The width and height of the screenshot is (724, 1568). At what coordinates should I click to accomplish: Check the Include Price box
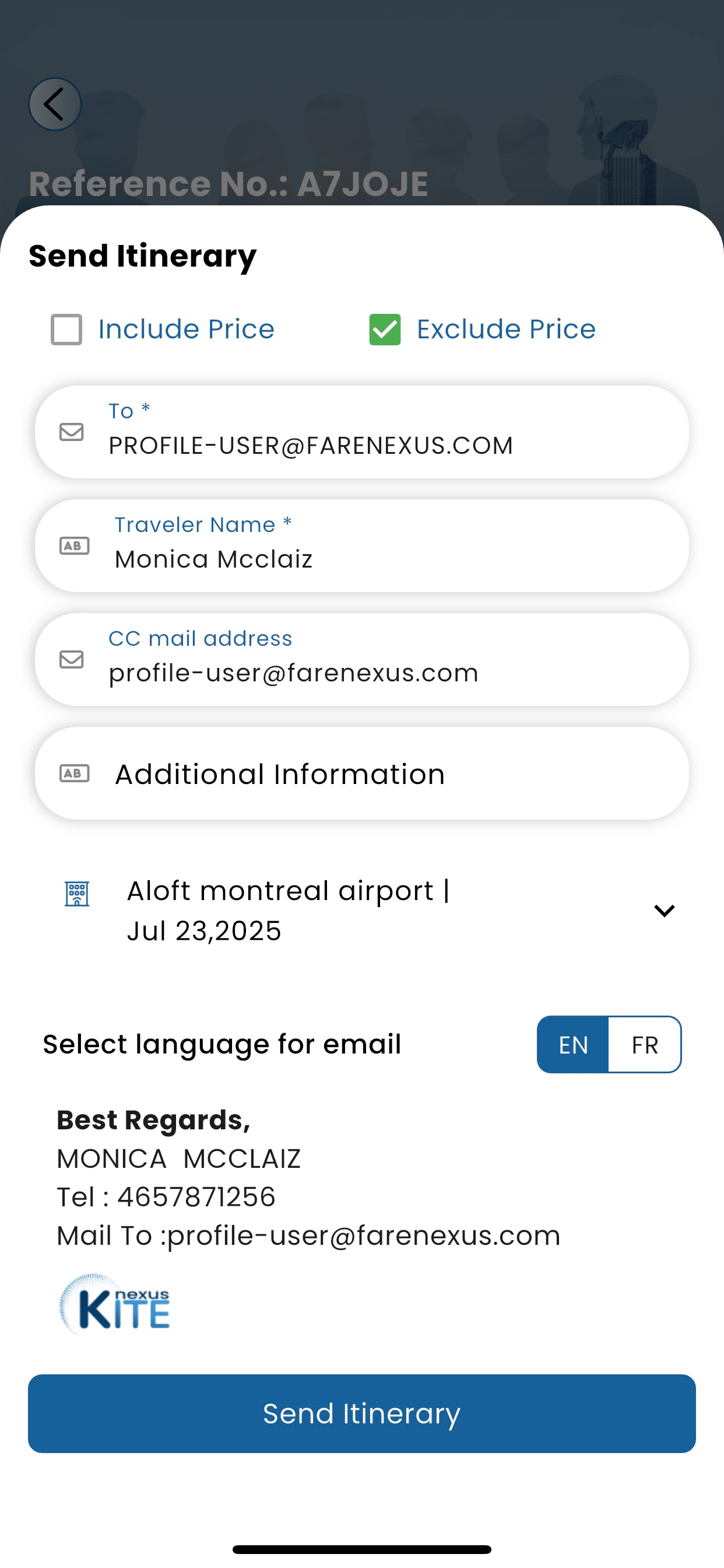coord(66,330)
